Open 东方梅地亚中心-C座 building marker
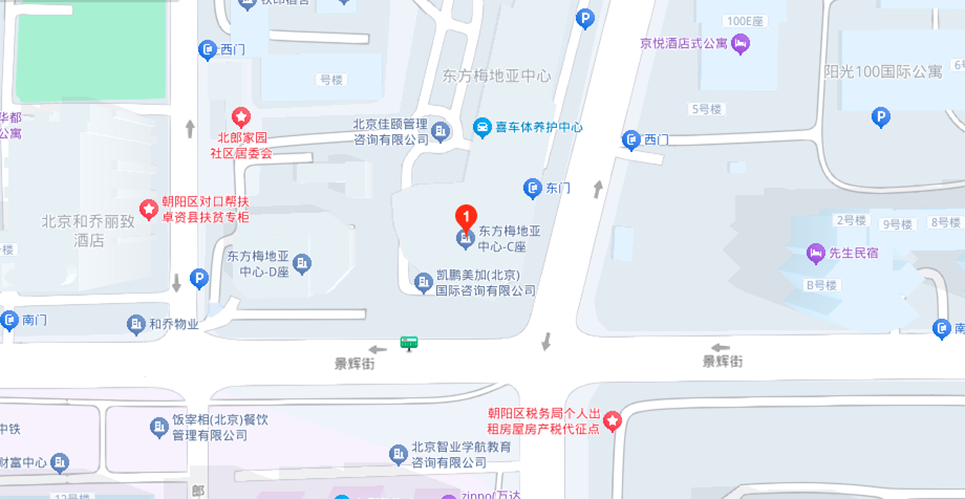This screenshot has height=499, width=965. coord(464,238)
